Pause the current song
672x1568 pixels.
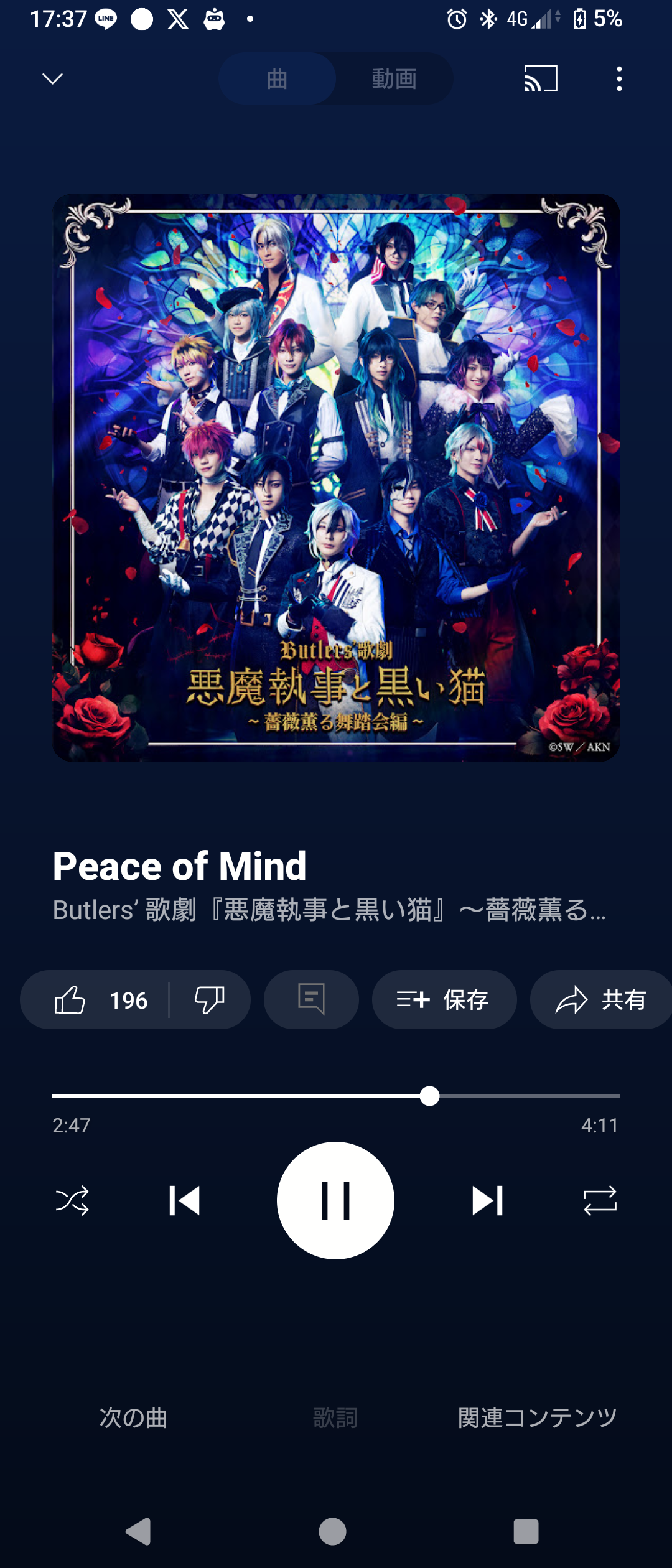pos(335,1200)
